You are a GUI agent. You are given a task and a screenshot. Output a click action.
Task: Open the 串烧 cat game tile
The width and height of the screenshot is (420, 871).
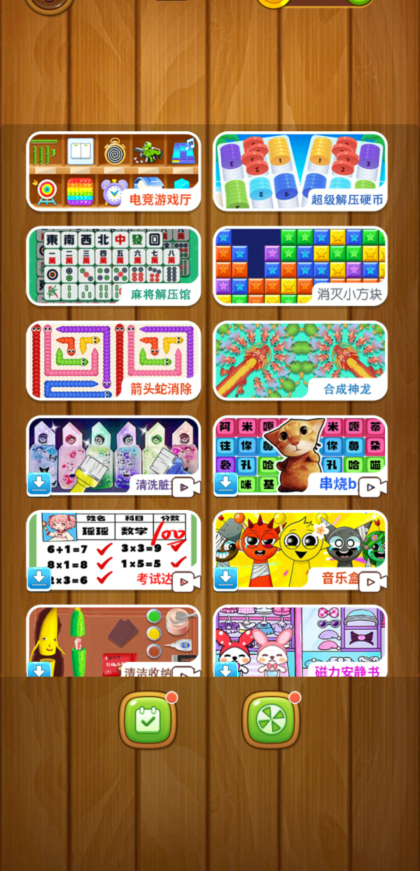[x=300, y=455]
